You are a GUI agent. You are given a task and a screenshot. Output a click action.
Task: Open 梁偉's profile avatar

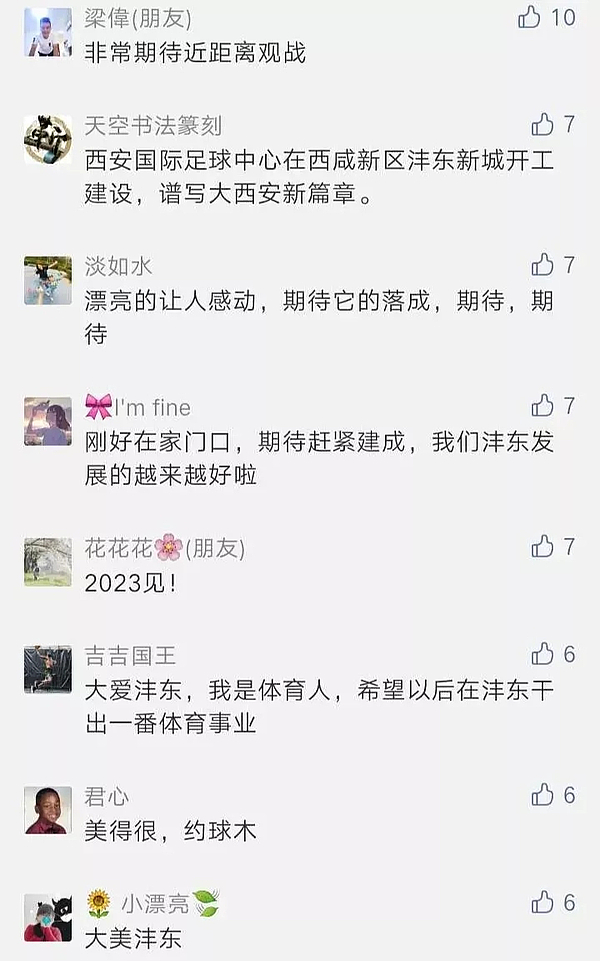[48, 32]
